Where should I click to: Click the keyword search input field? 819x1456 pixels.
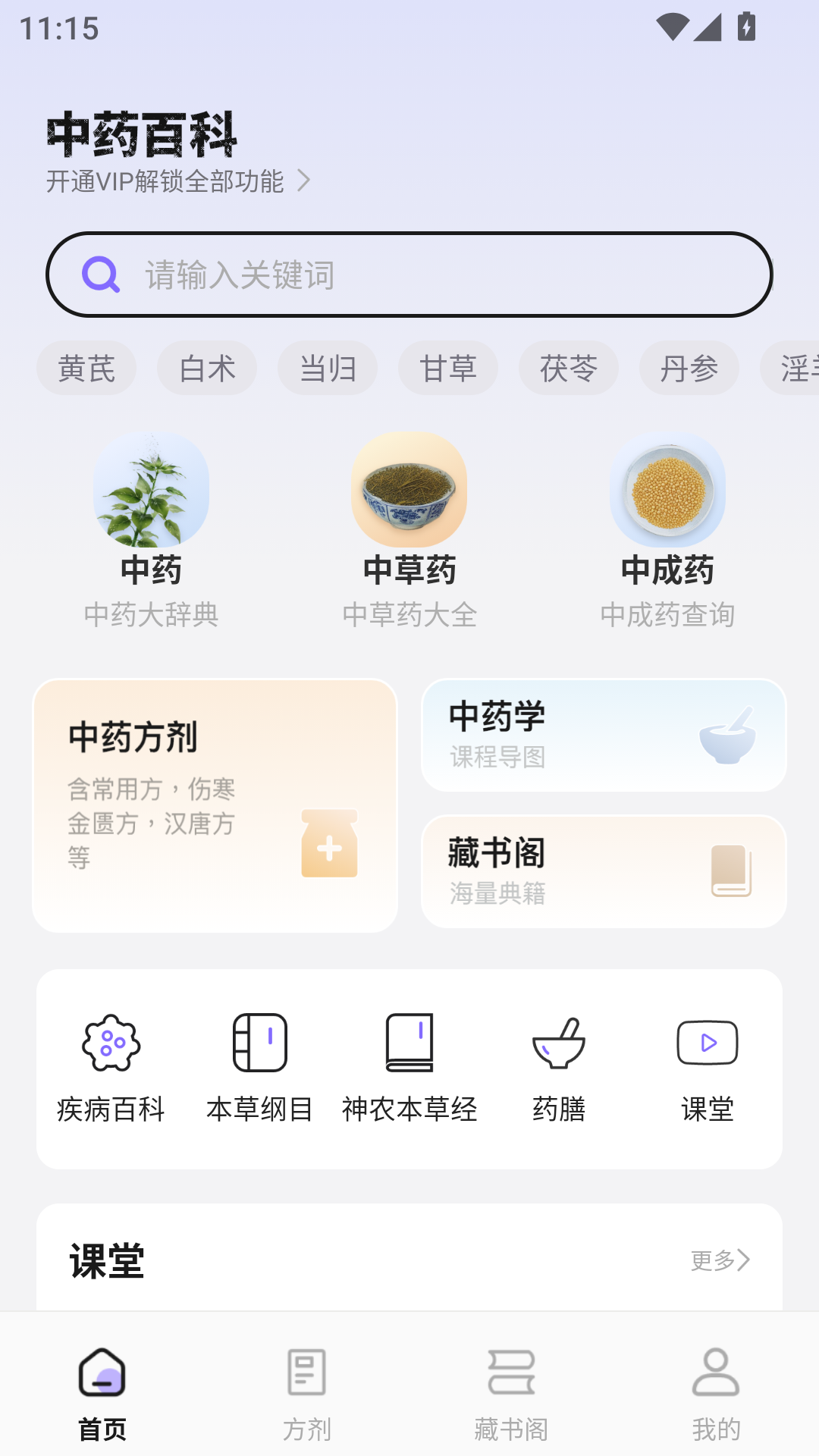[409, 275]
